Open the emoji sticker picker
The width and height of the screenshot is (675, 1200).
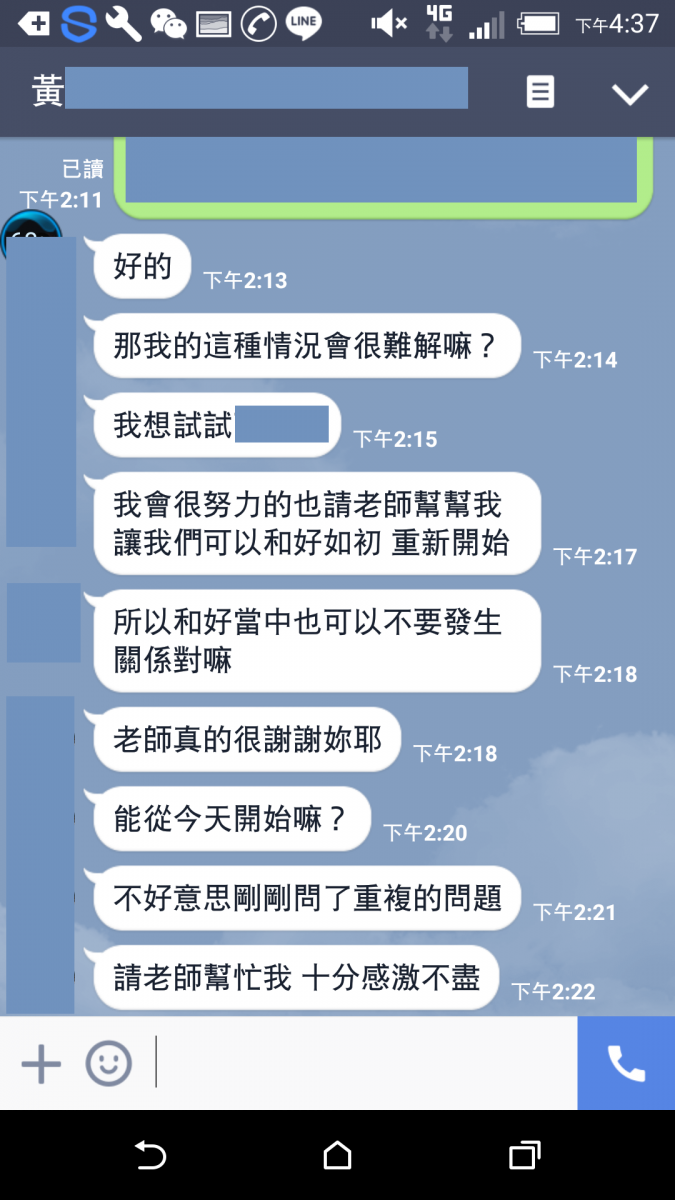pos(108,1063)
